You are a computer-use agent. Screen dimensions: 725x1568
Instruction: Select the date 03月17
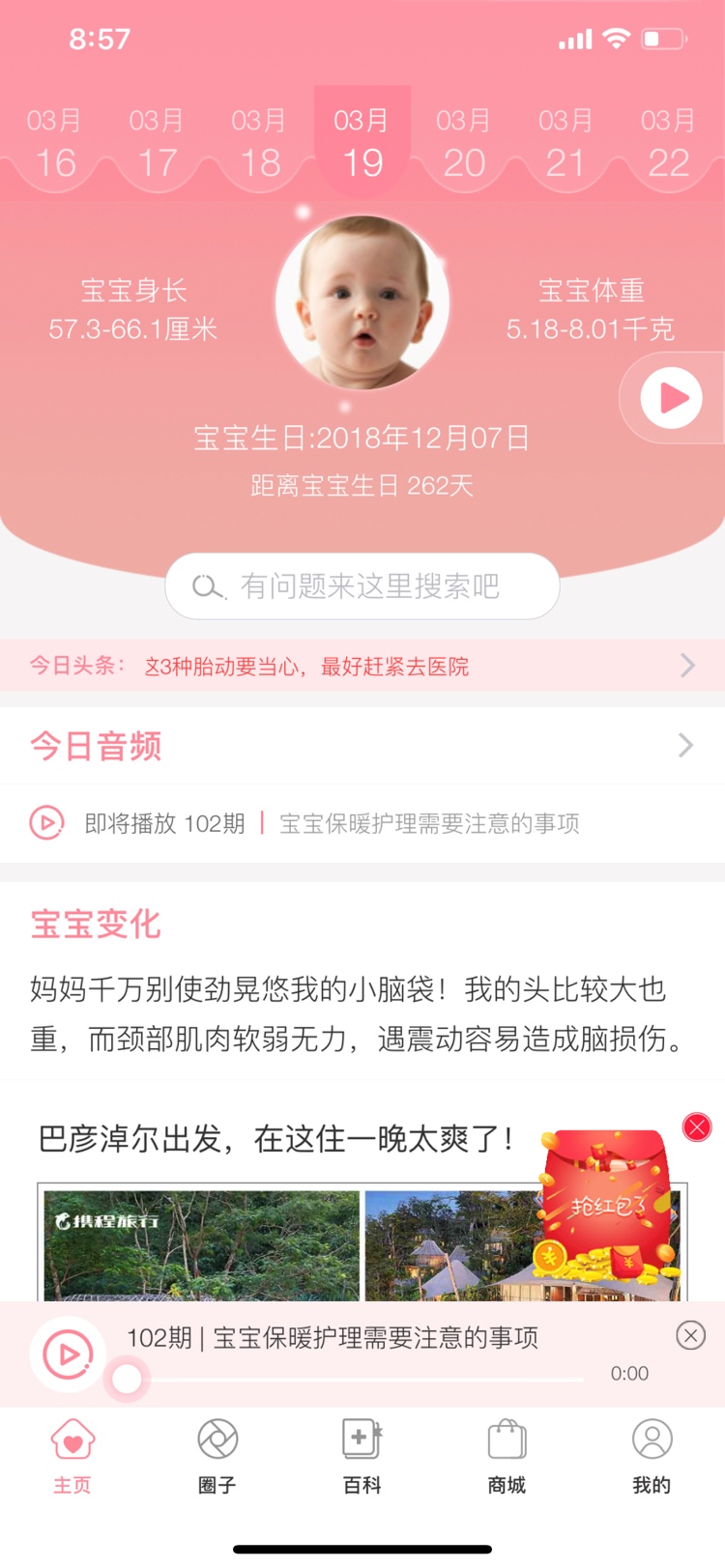click(157, 144)
